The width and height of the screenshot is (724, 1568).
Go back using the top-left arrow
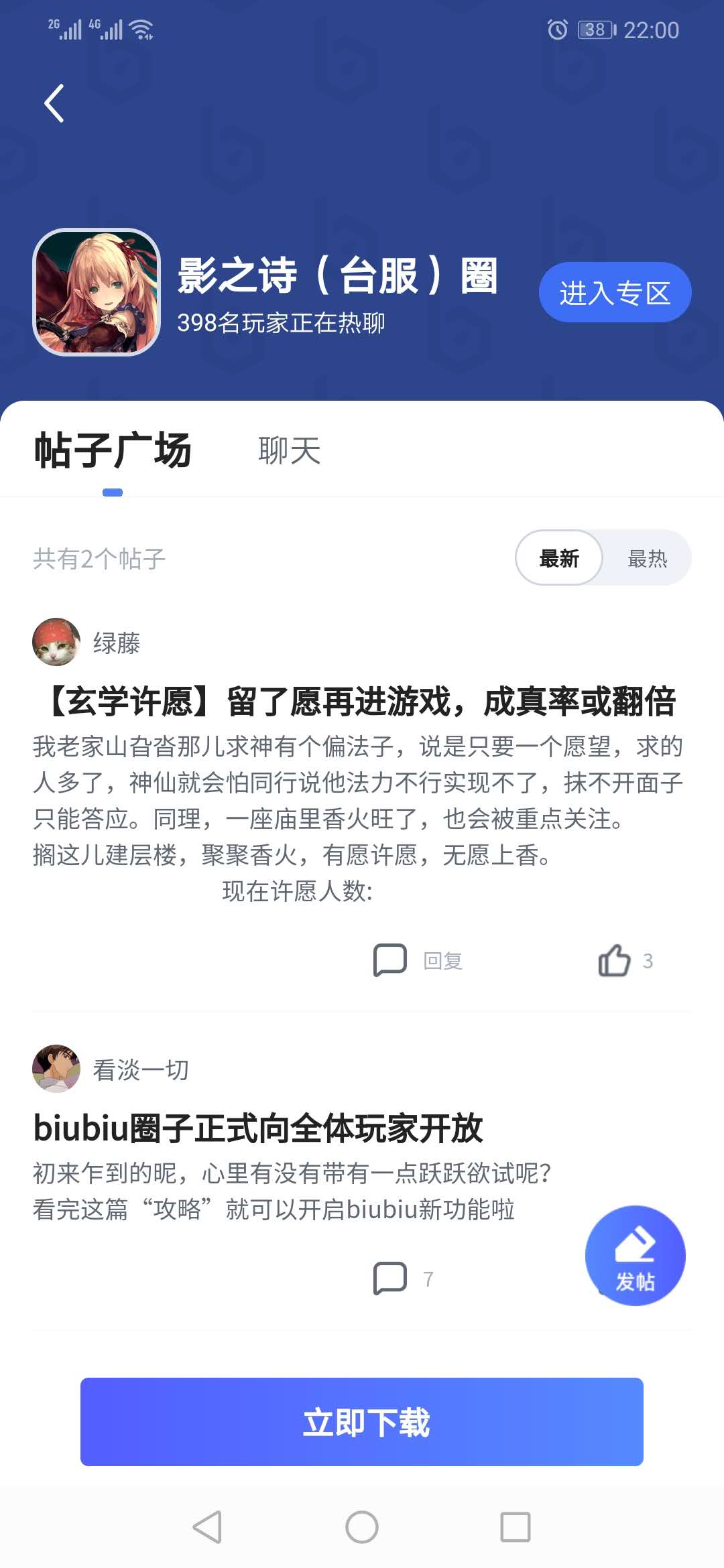tap(54, 103)
